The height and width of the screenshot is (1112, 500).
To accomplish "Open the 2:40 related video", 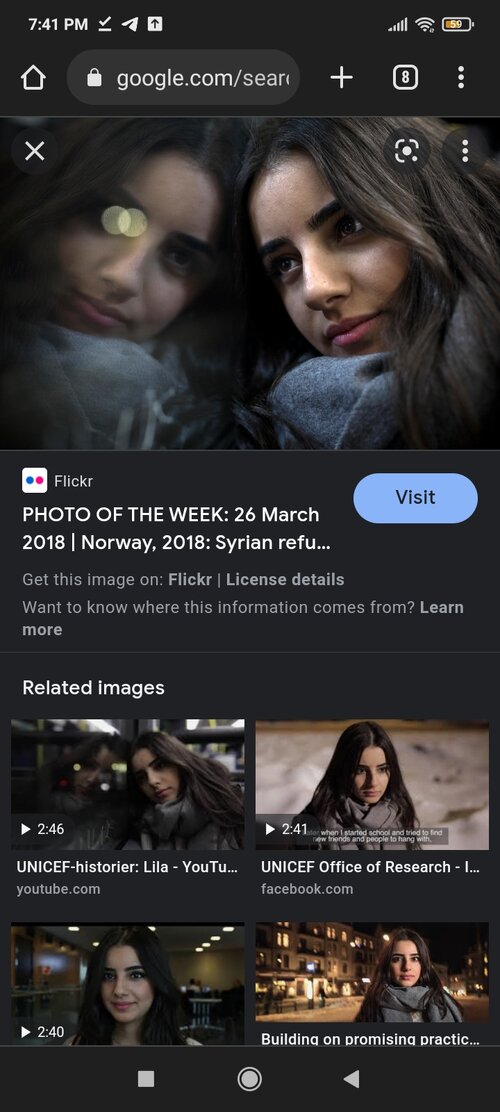I will tap(128, 983).
